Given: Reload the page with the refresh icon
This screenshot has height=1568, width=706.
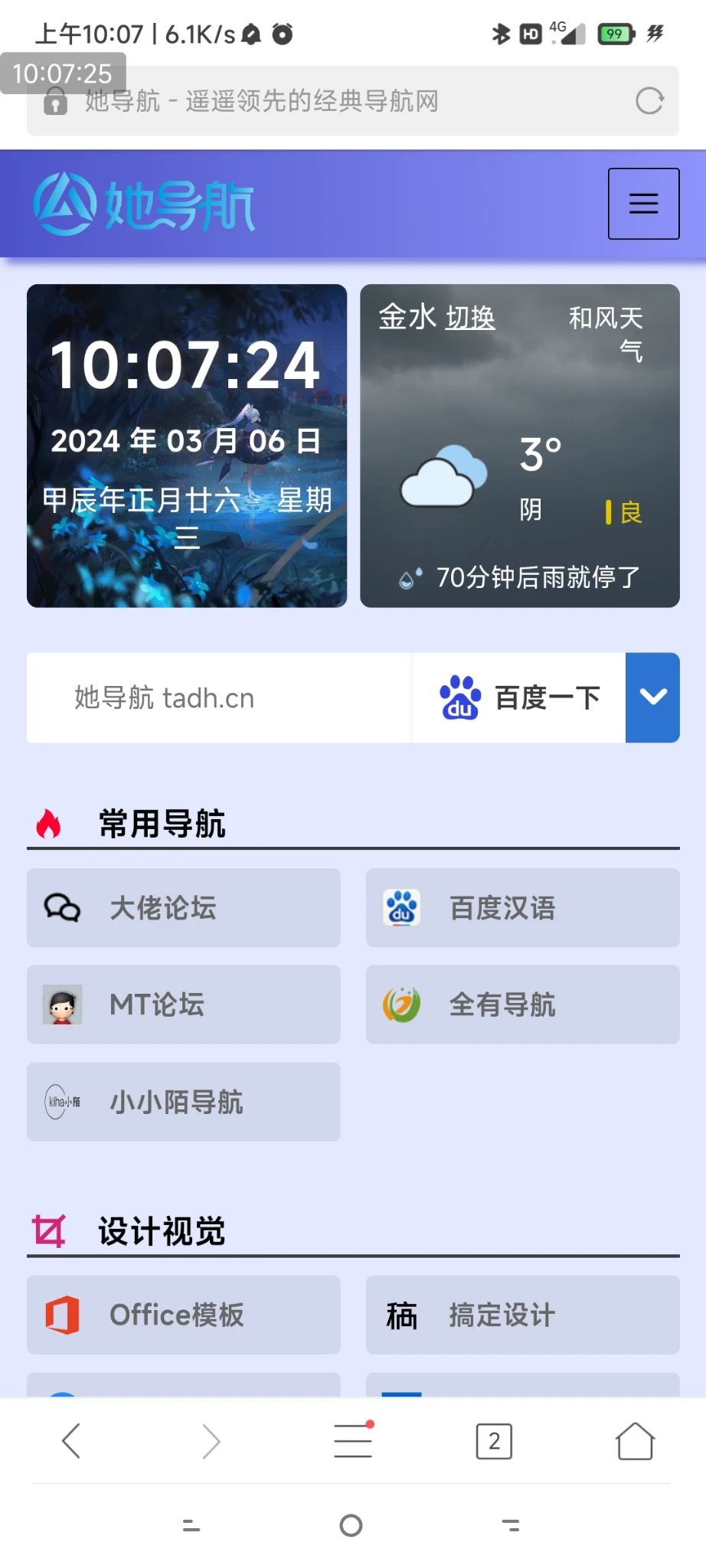Looking at the screenshot, I should (649, 101).
